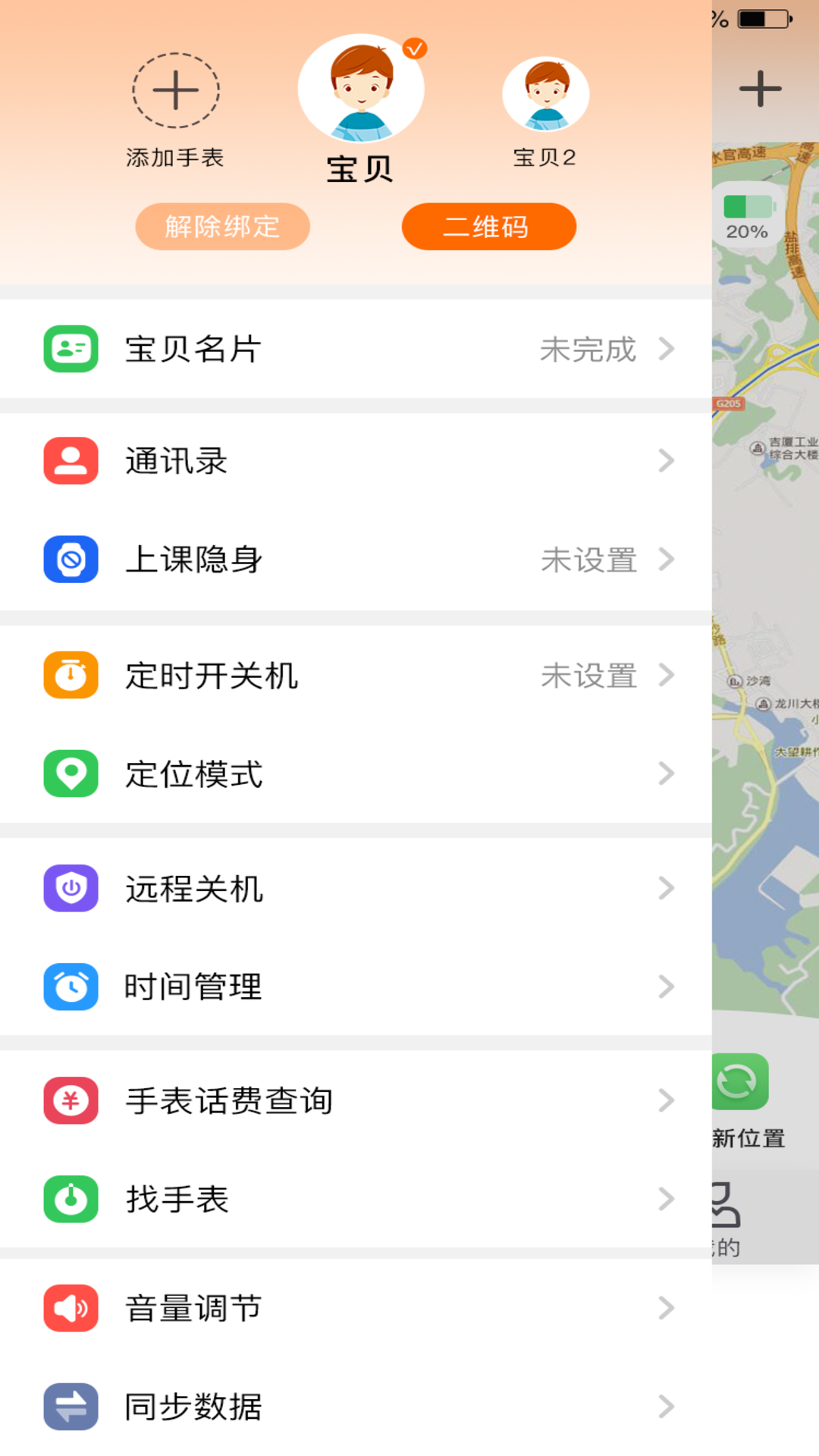Tap the 找手表 find-watch icon
Screen dimensions: 819x1456
(x=70, y=1200)
